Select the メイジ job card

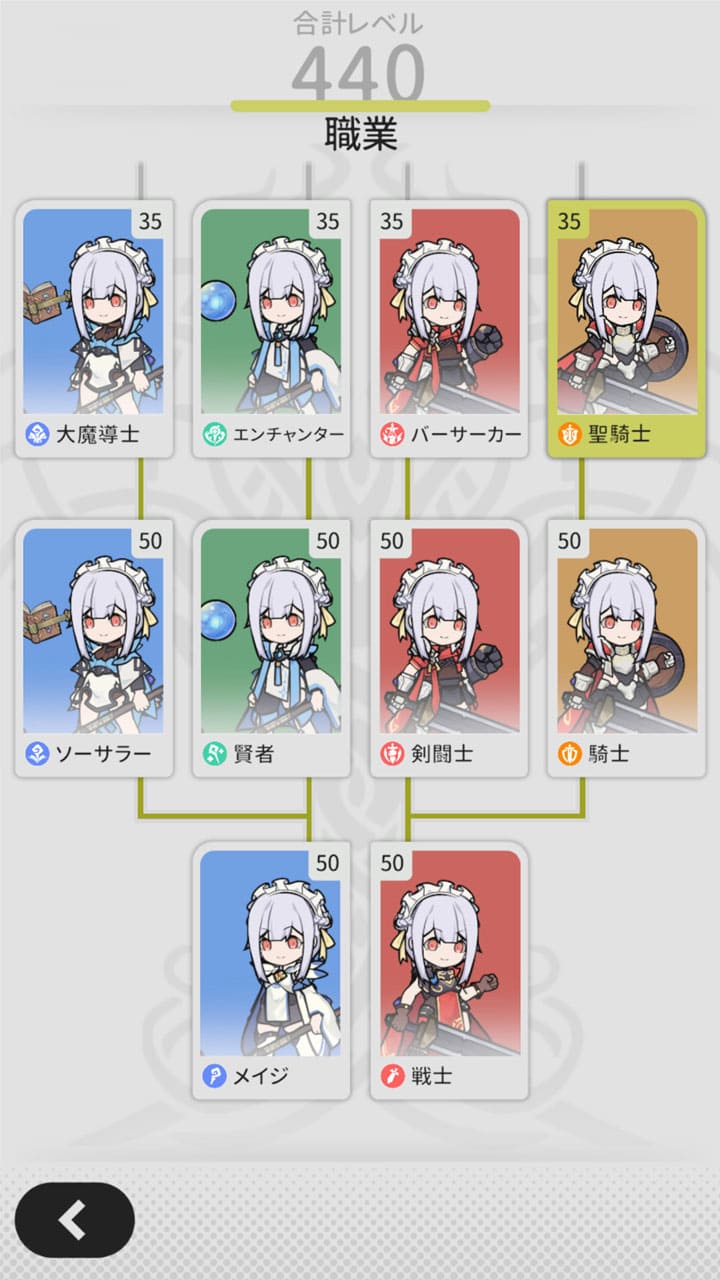(271, 970)
